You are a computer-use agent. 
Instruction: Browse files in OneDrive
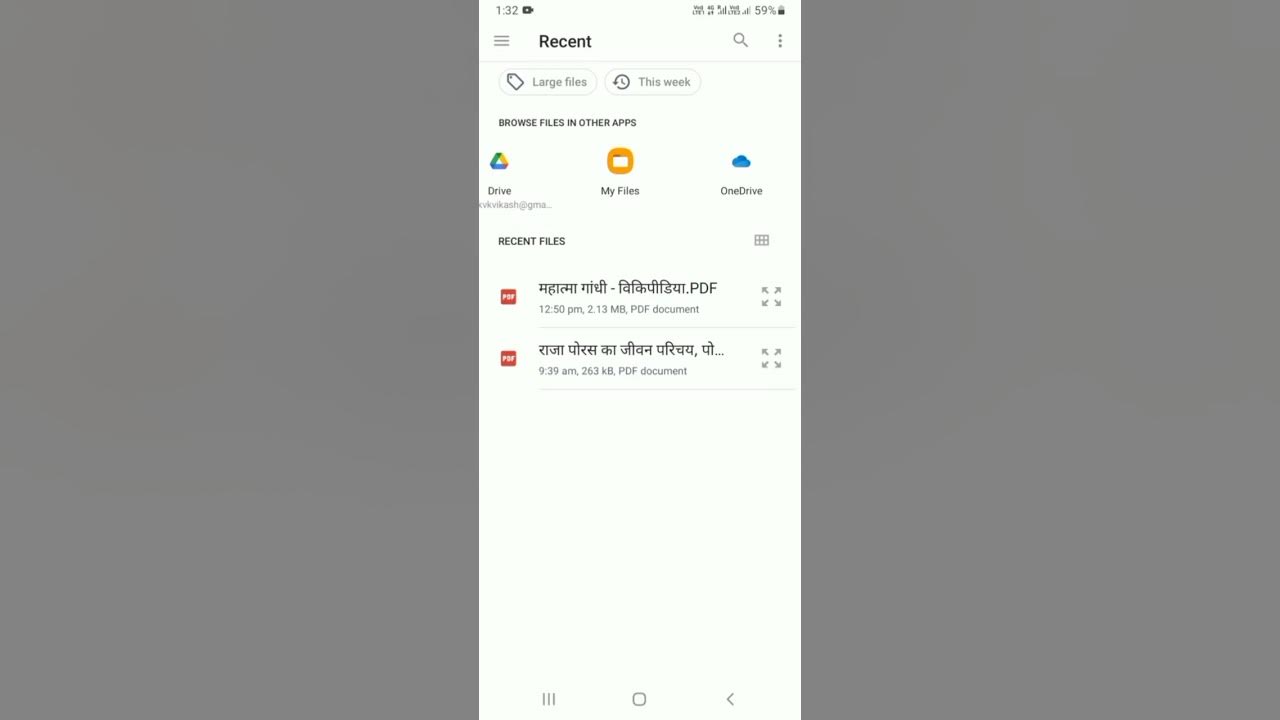click(741, 172)
